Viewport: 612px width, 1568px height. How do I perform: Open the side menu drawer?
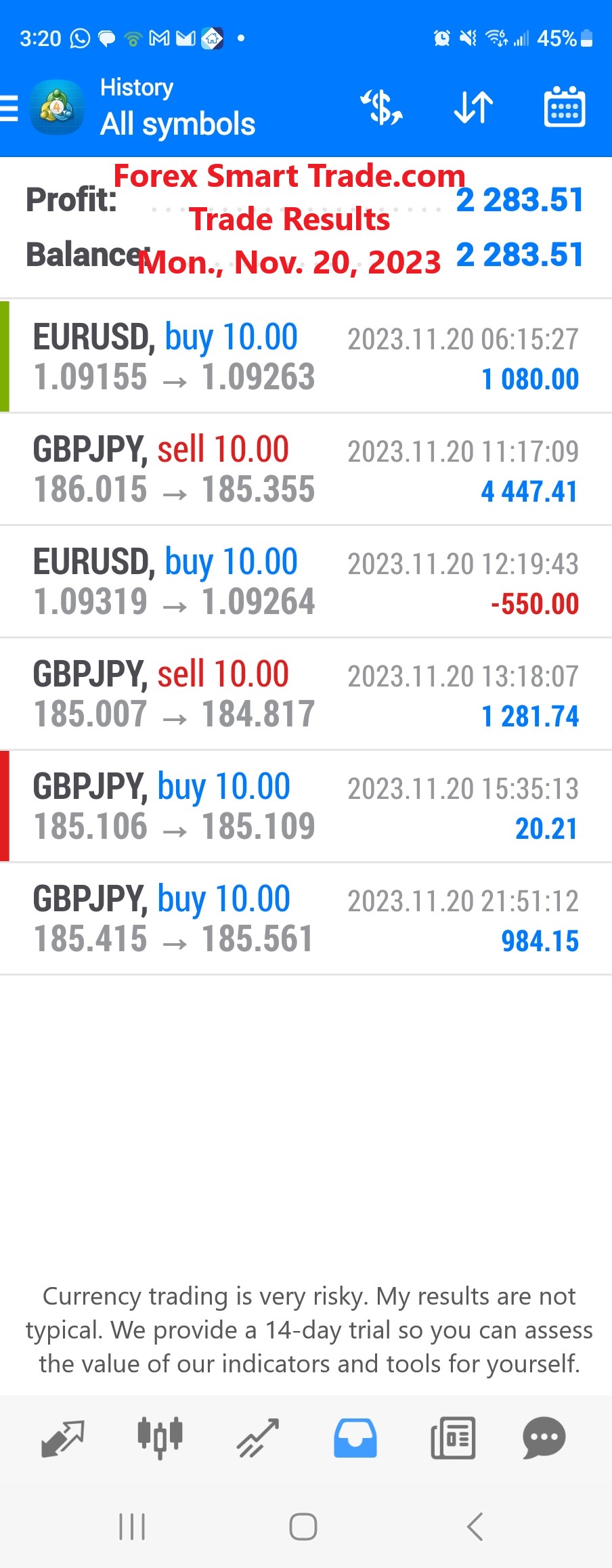(11, 108)
